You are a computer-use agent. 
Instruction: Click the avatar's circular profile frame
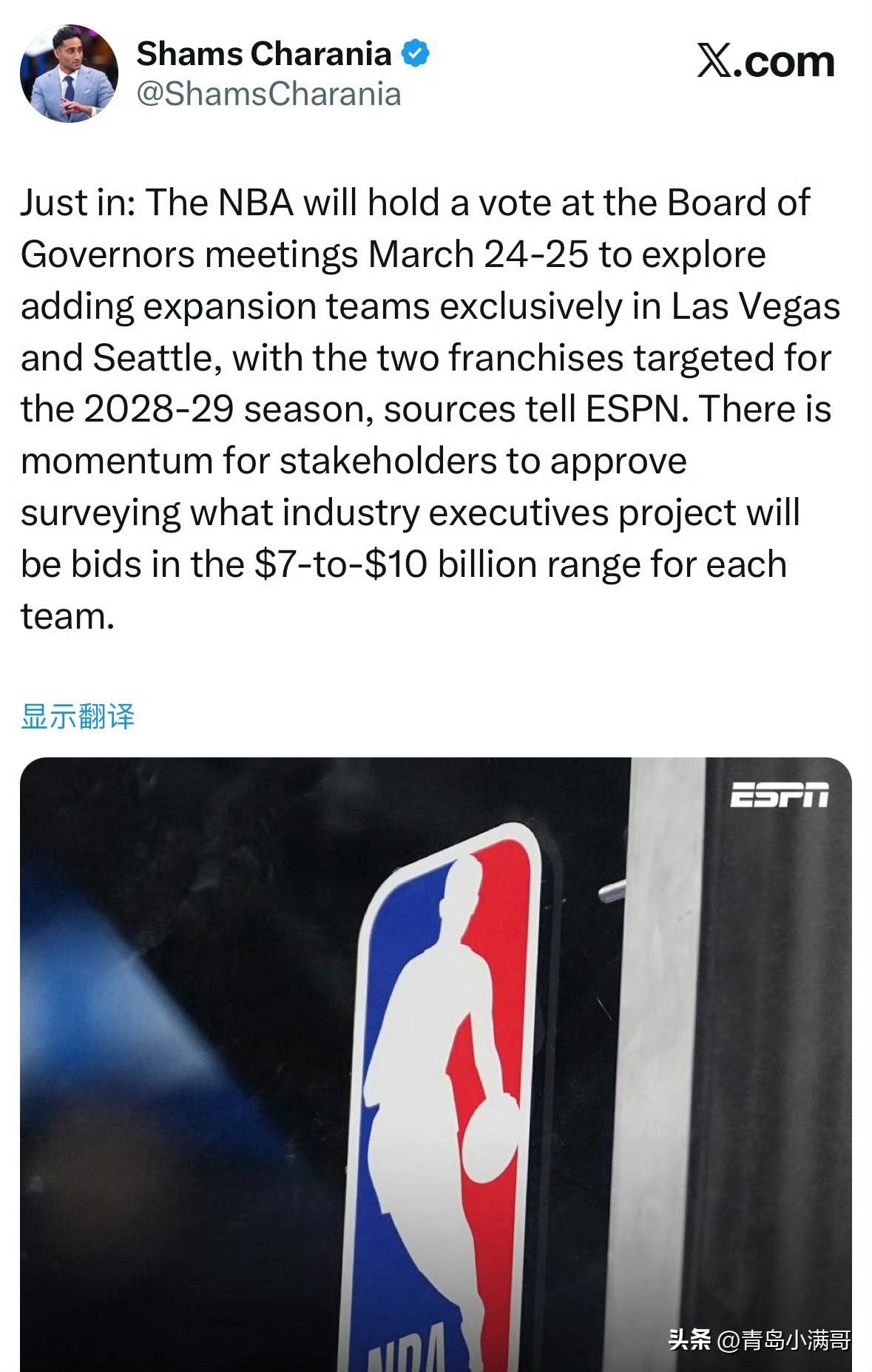72,72
